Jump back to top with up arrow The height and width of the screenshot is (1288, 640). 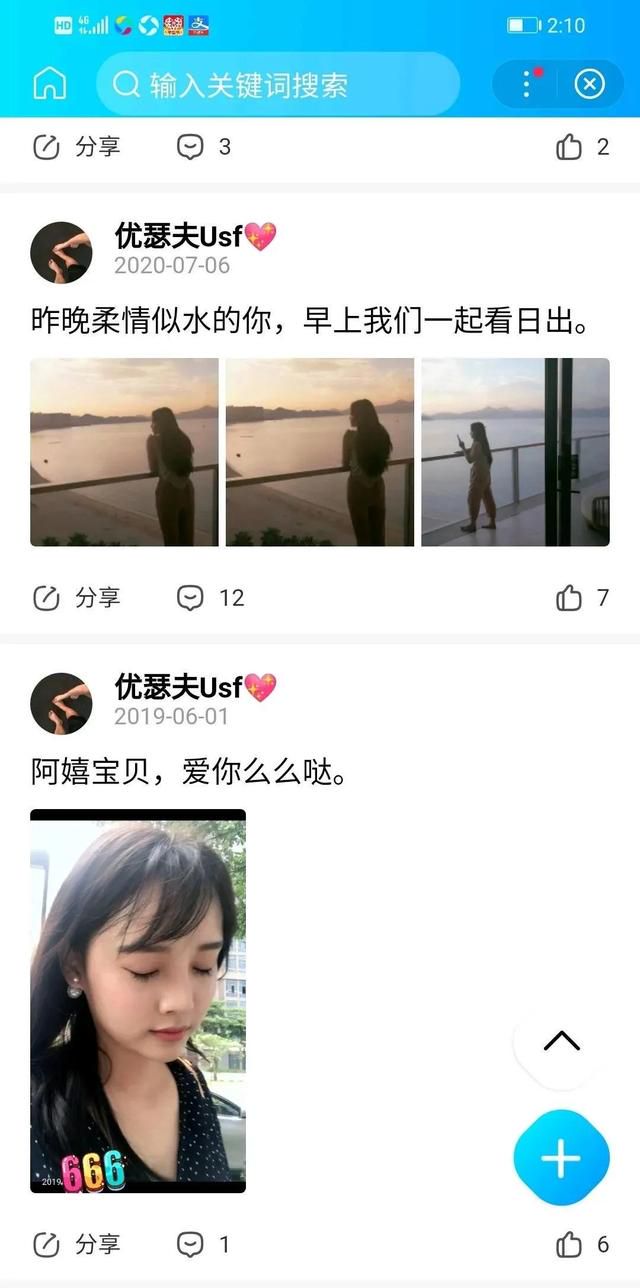pyautogui.click(x=561, y=1042)
